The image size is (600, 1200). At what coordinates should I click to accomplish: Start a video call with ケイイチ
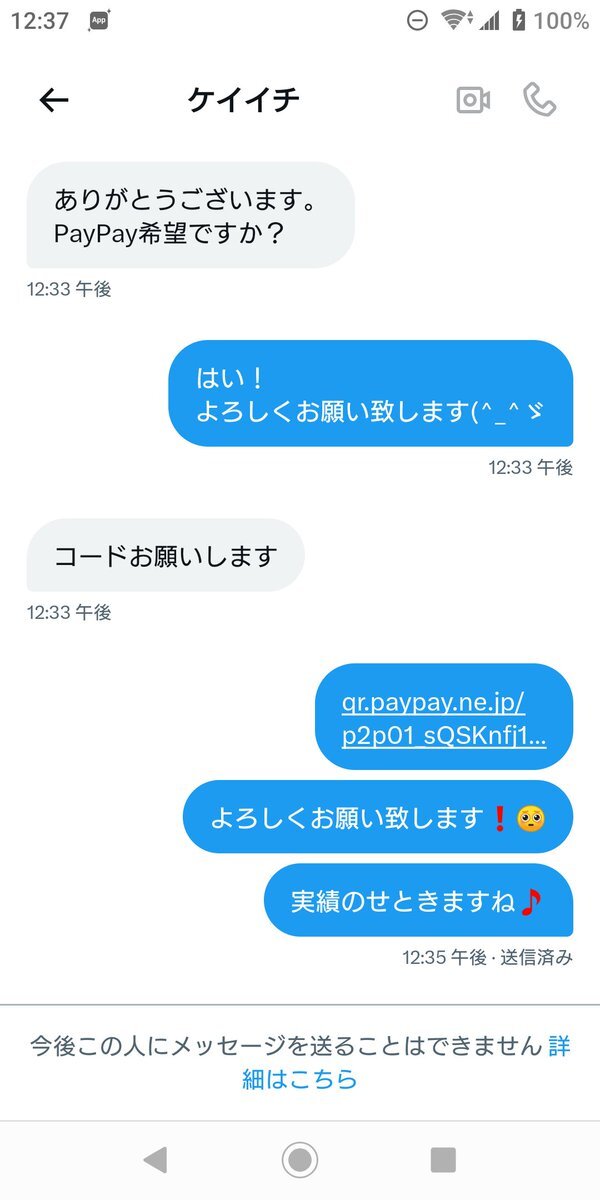(473, 100)
